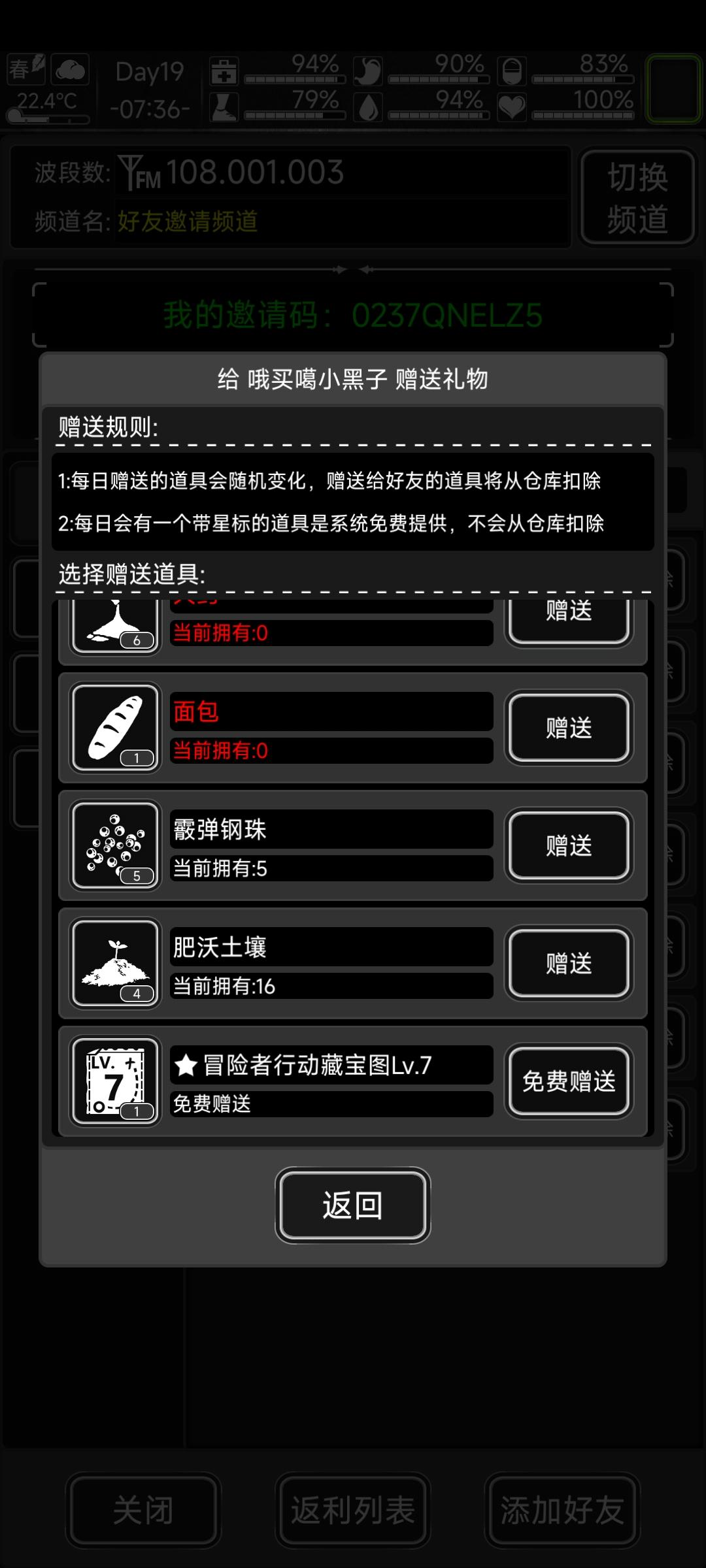
Task: Tap the heart health status icon
Action: pos(513,106)
